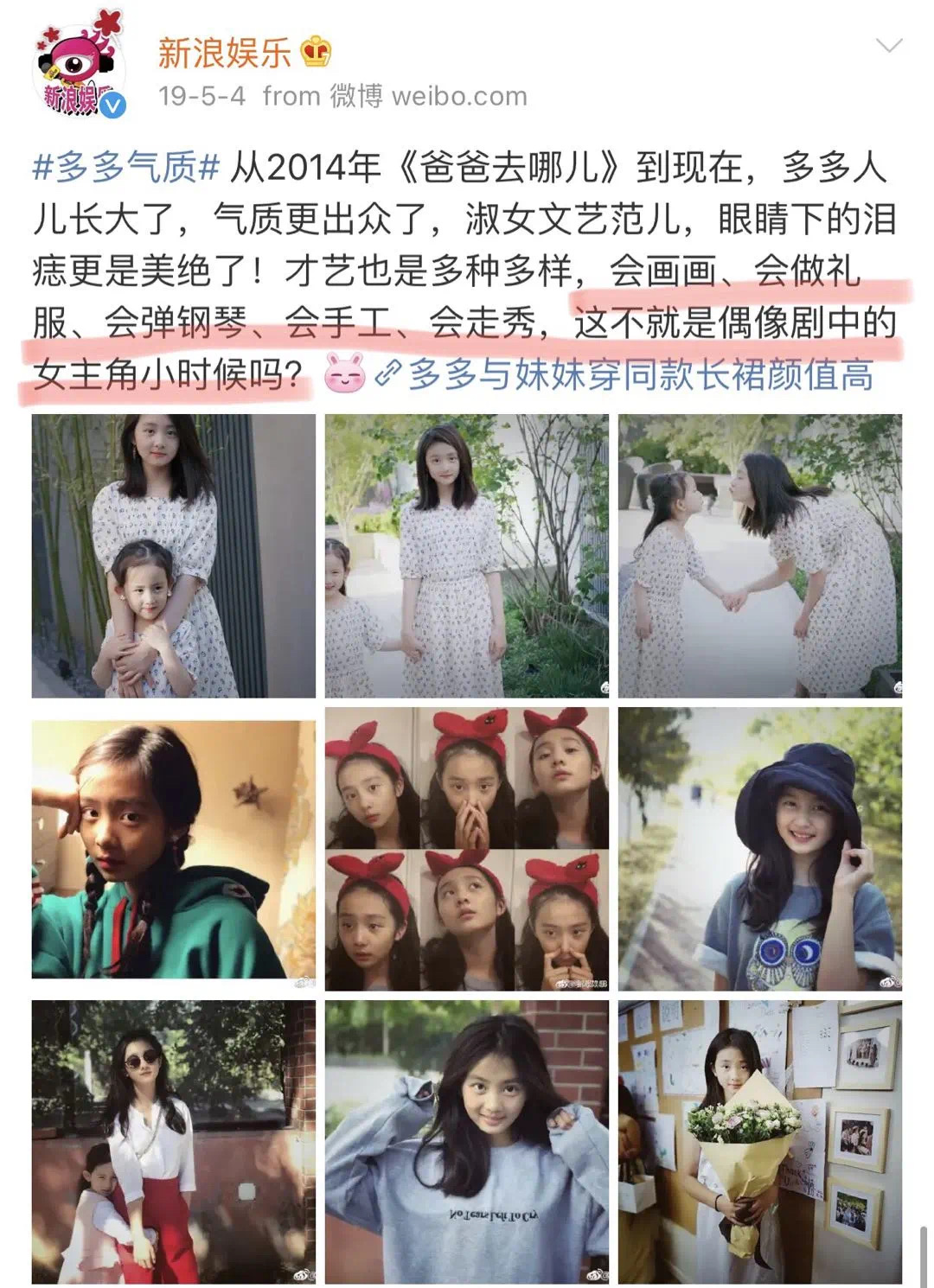Open photo of girl with sunglasses and red pants

[174, 1141]
